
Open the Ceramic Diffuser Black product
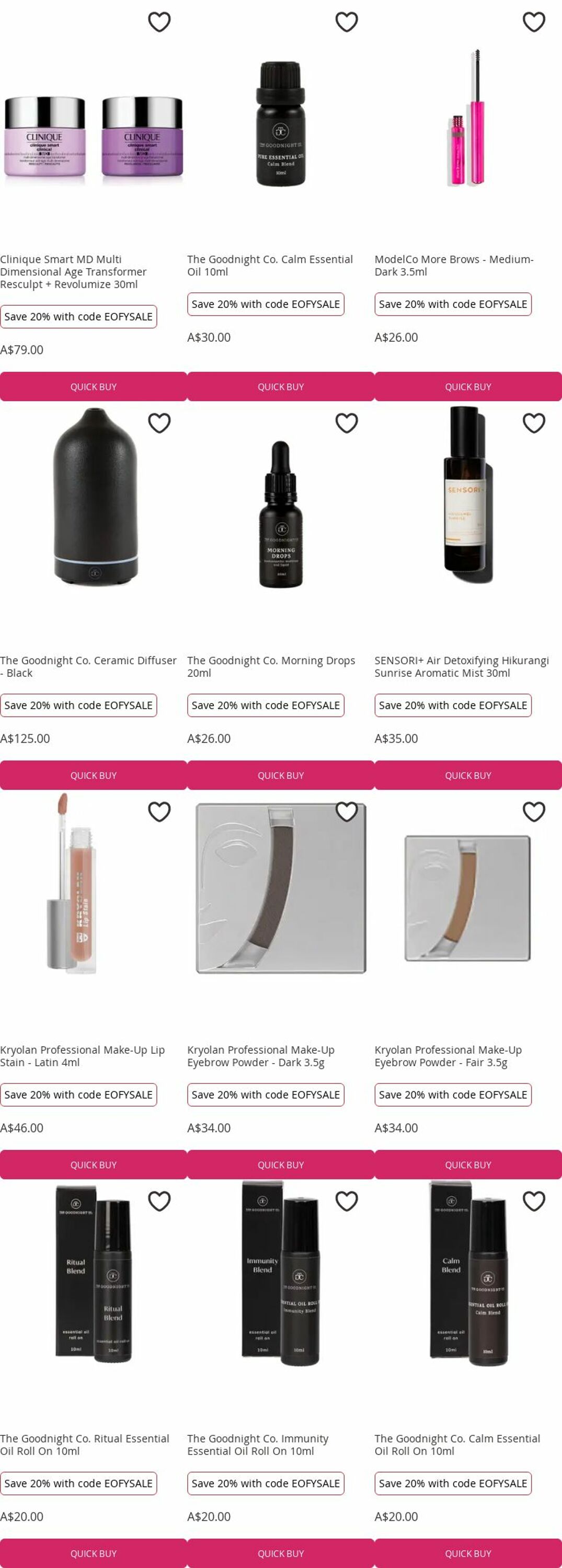click(88, 666)
